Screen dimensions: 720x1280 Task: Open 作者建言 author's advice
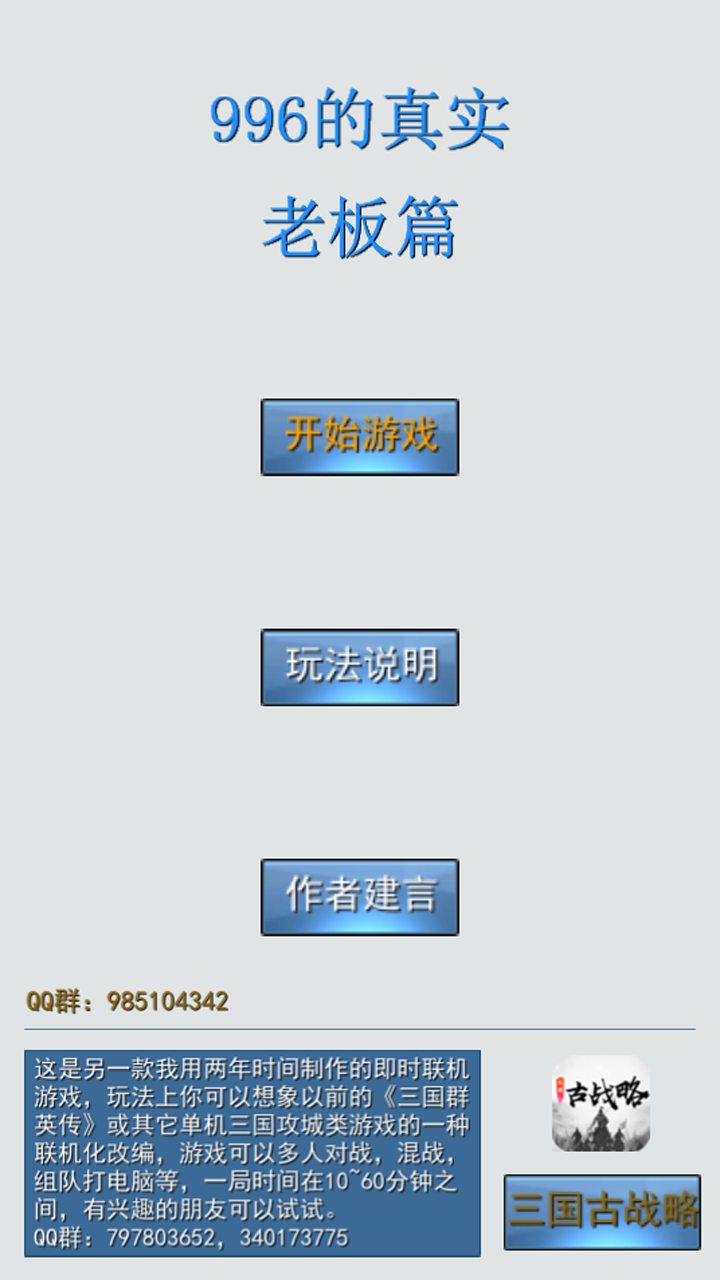(360, 897)
